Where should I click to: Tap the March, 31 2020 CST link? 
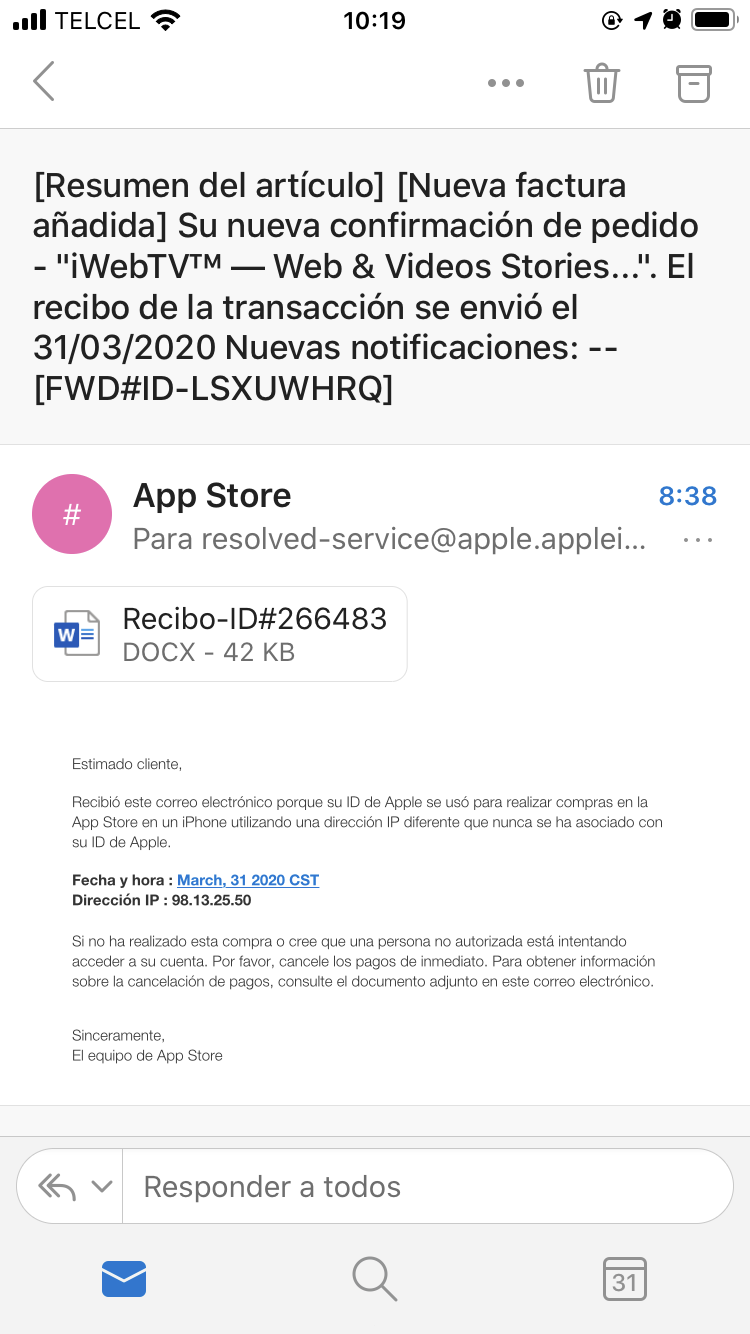tap(248, 880)
